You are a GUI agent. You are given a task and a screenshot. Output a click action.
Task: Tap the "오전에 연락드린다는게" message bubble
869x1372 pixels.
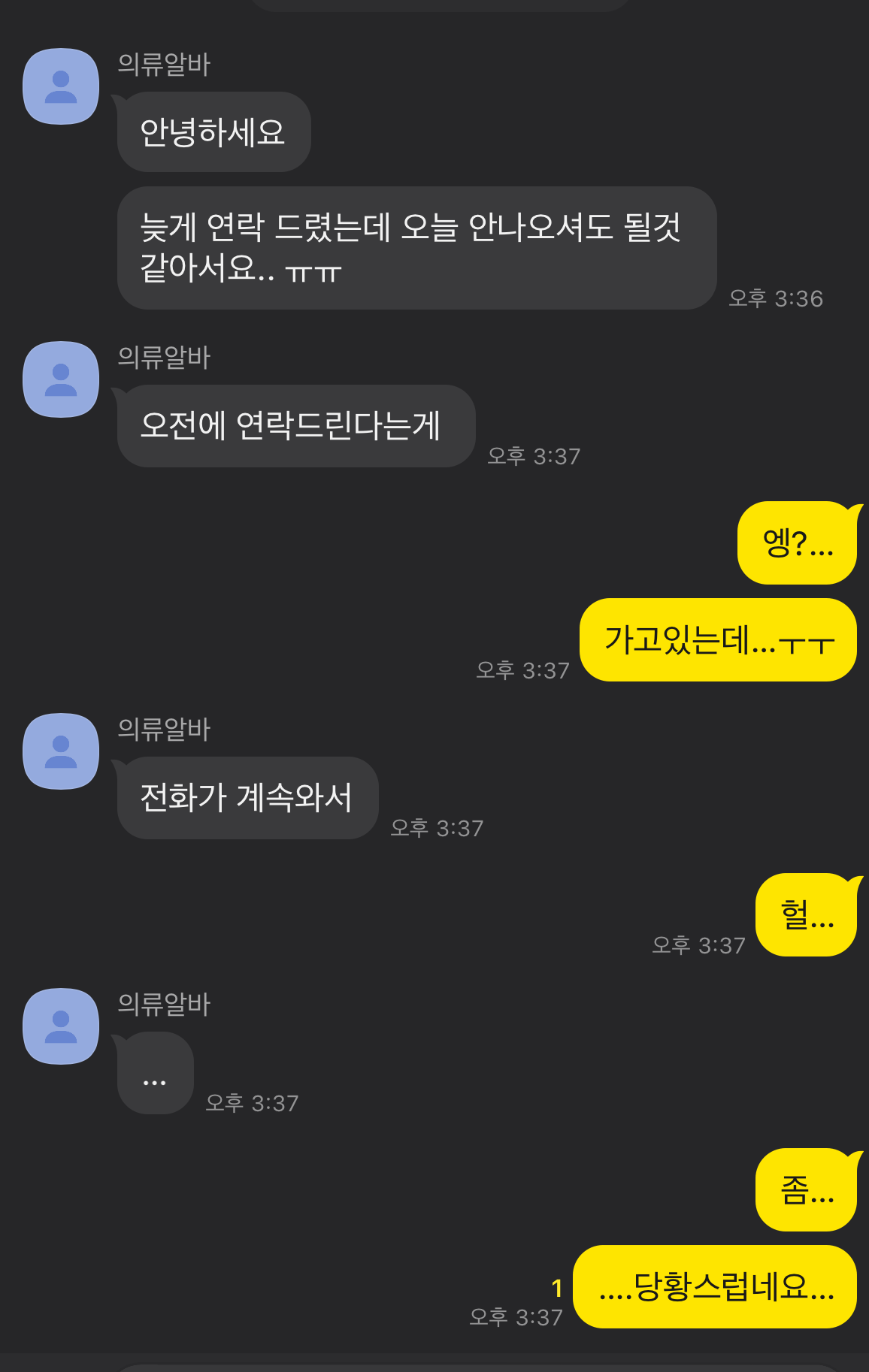click(295, 426)
